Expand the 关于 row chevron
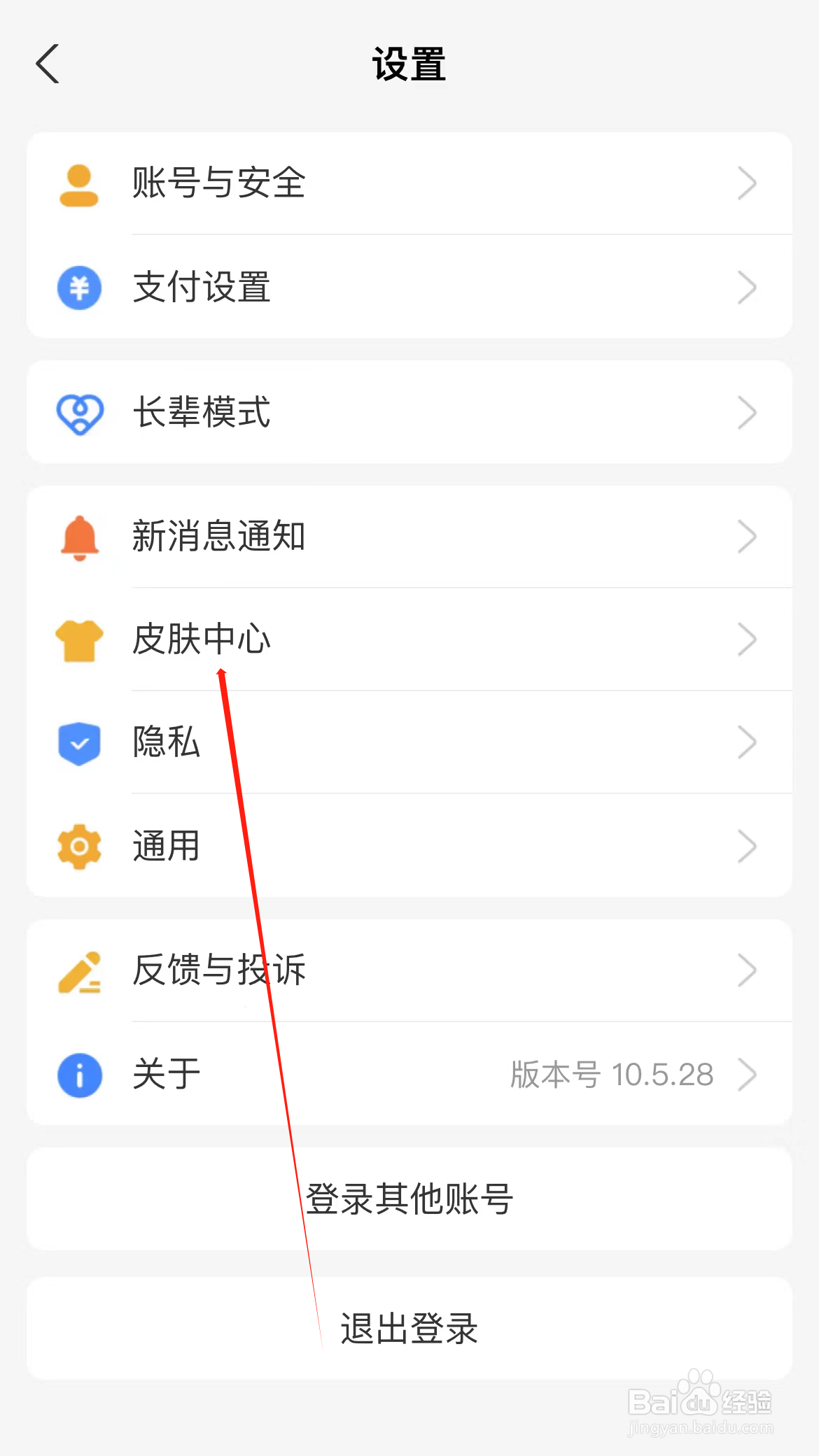 click(x=748, y=1075)
